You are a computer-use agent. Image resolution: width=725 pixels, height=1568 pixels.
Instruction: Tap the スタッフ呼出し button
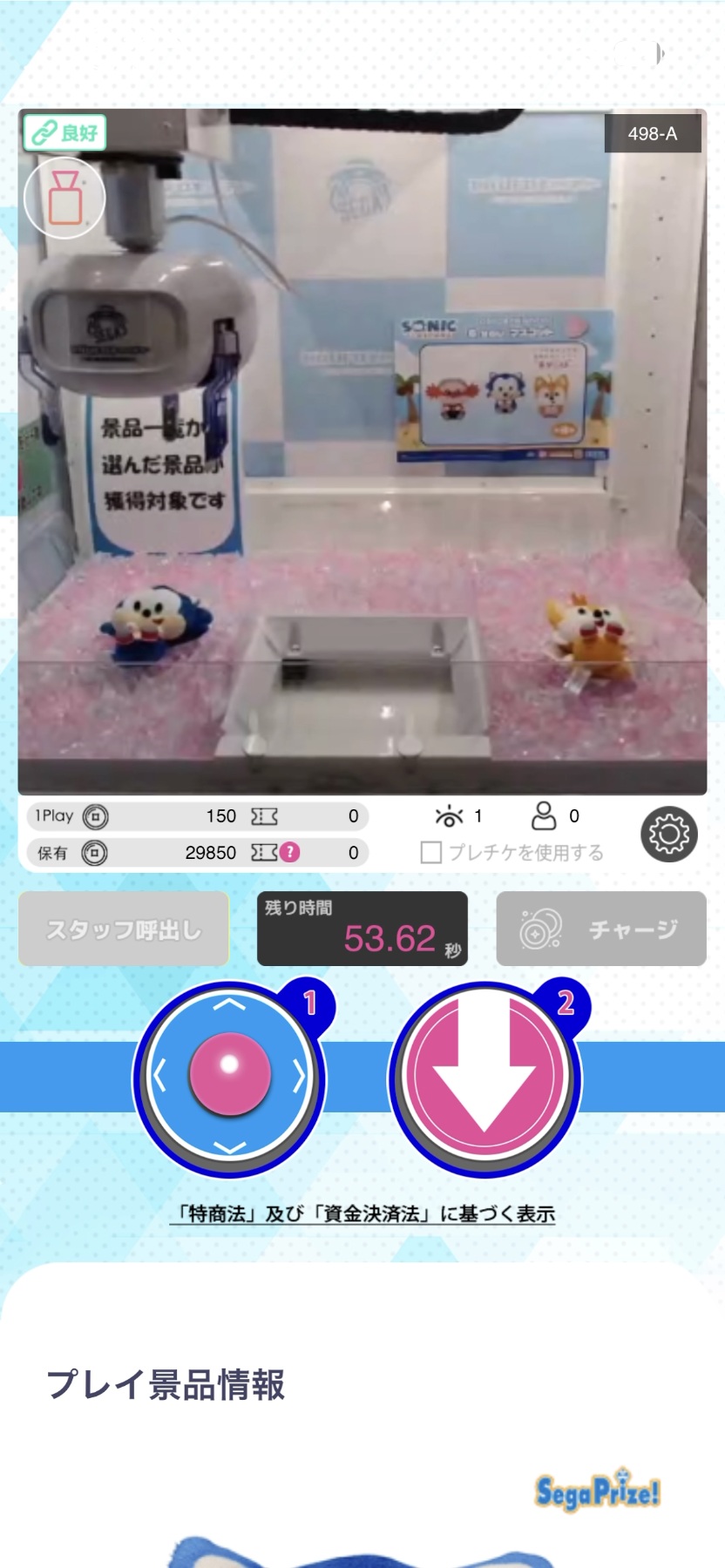124,929
